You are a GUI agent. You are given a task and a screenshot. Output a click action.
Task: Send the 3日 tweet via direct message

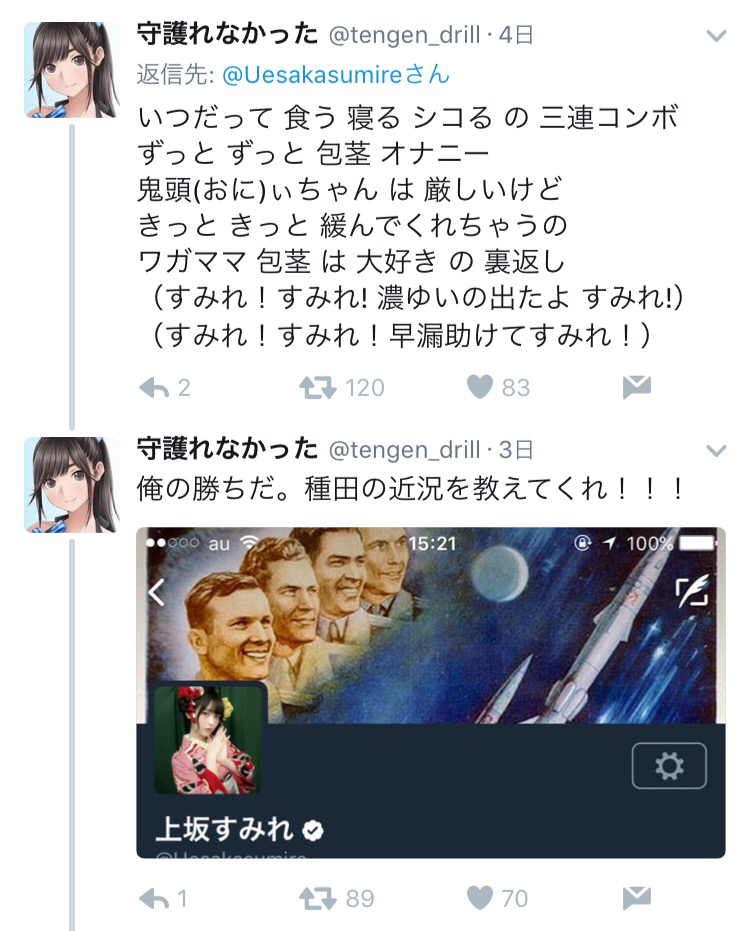pos(637,899)
